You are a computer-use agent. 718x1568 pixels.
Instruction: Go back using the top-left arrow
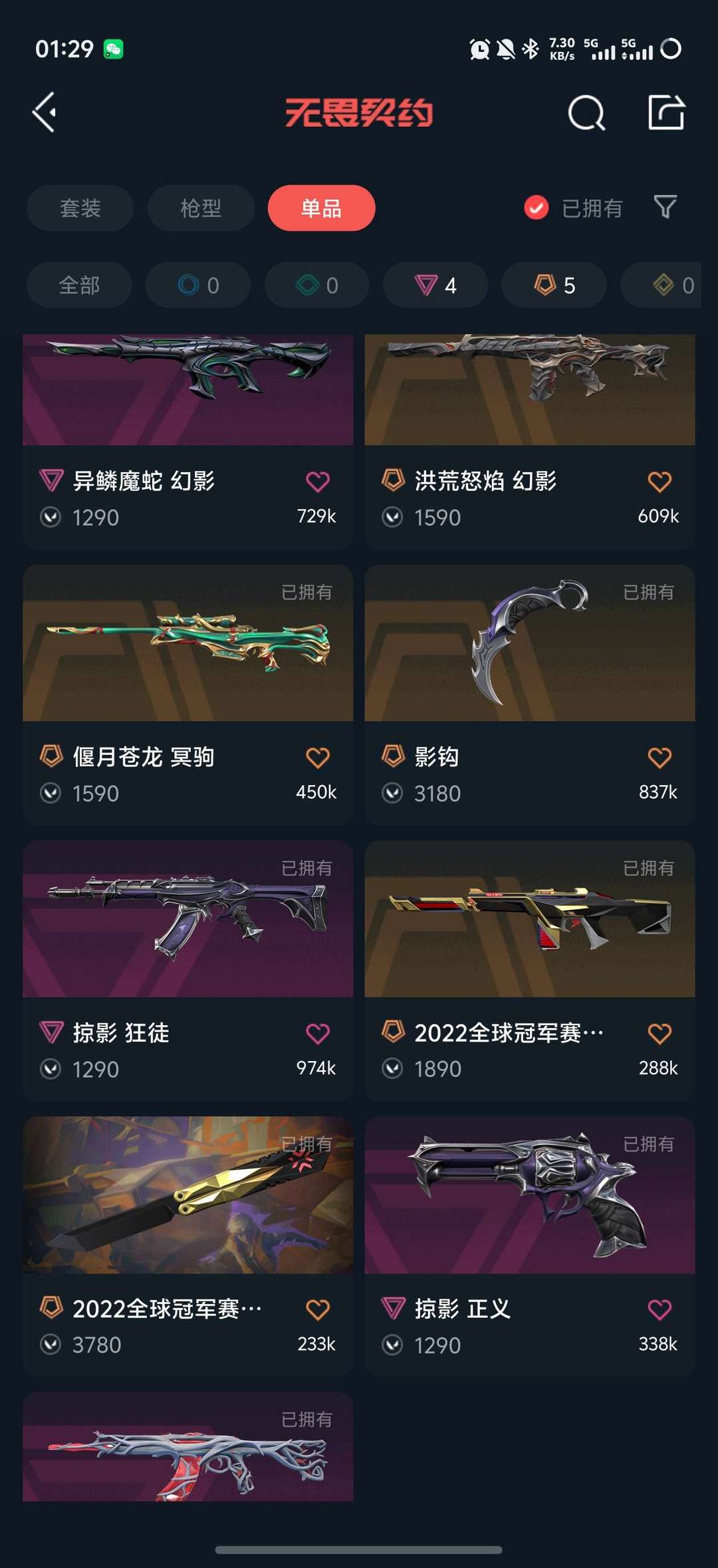(45, 112)
